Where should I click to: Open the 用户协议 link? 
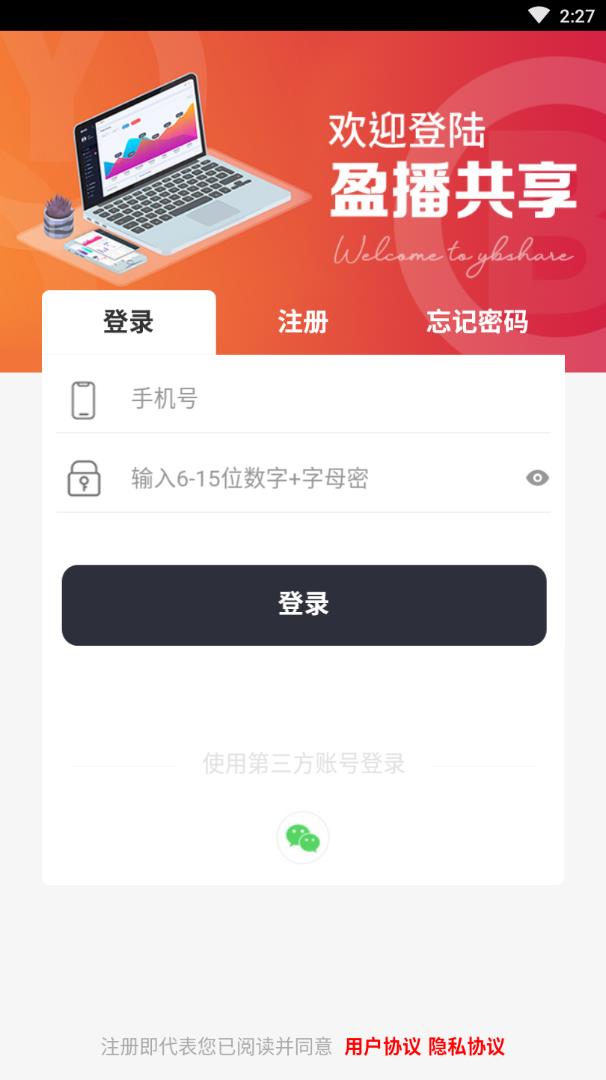tap(382, 1047)
